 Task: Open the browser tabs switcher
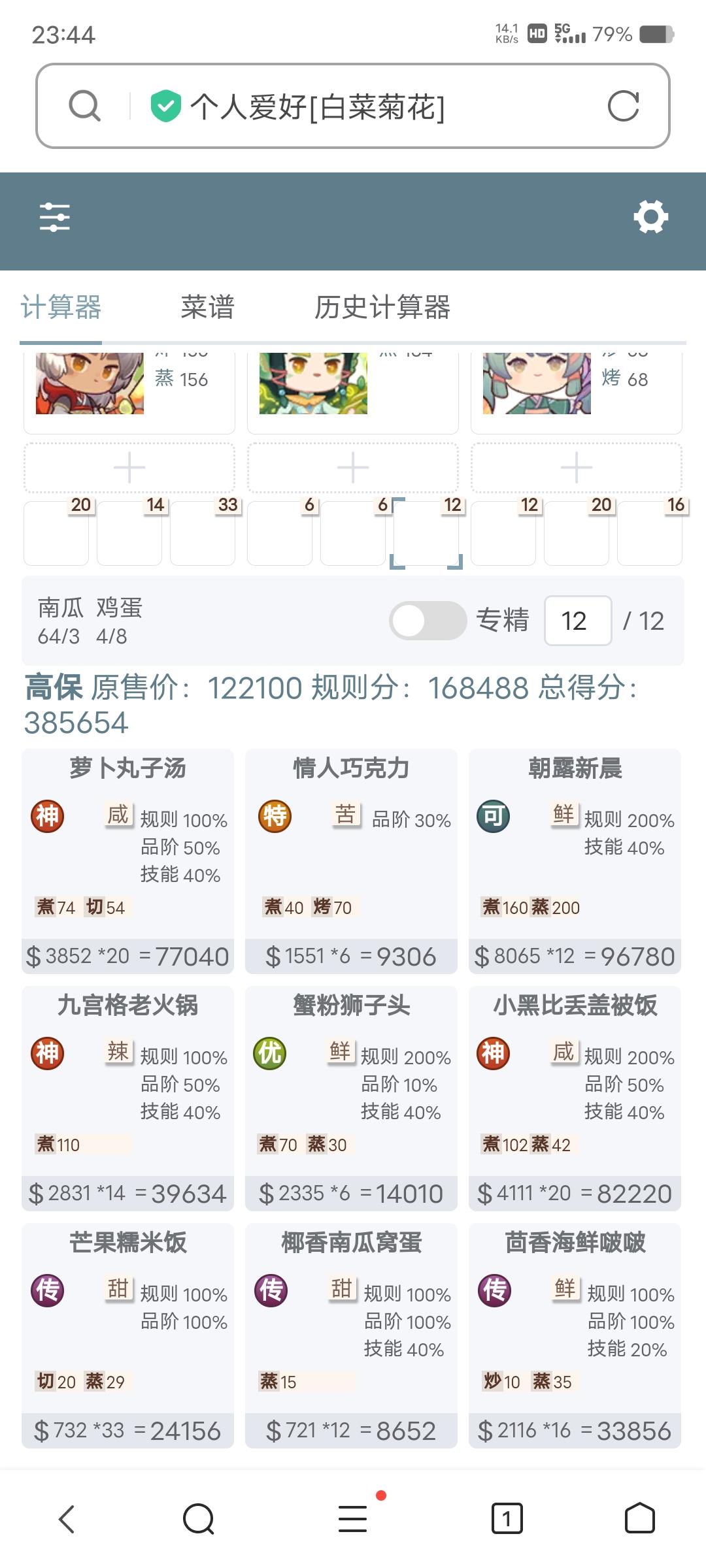click(x=507, y=1518)
